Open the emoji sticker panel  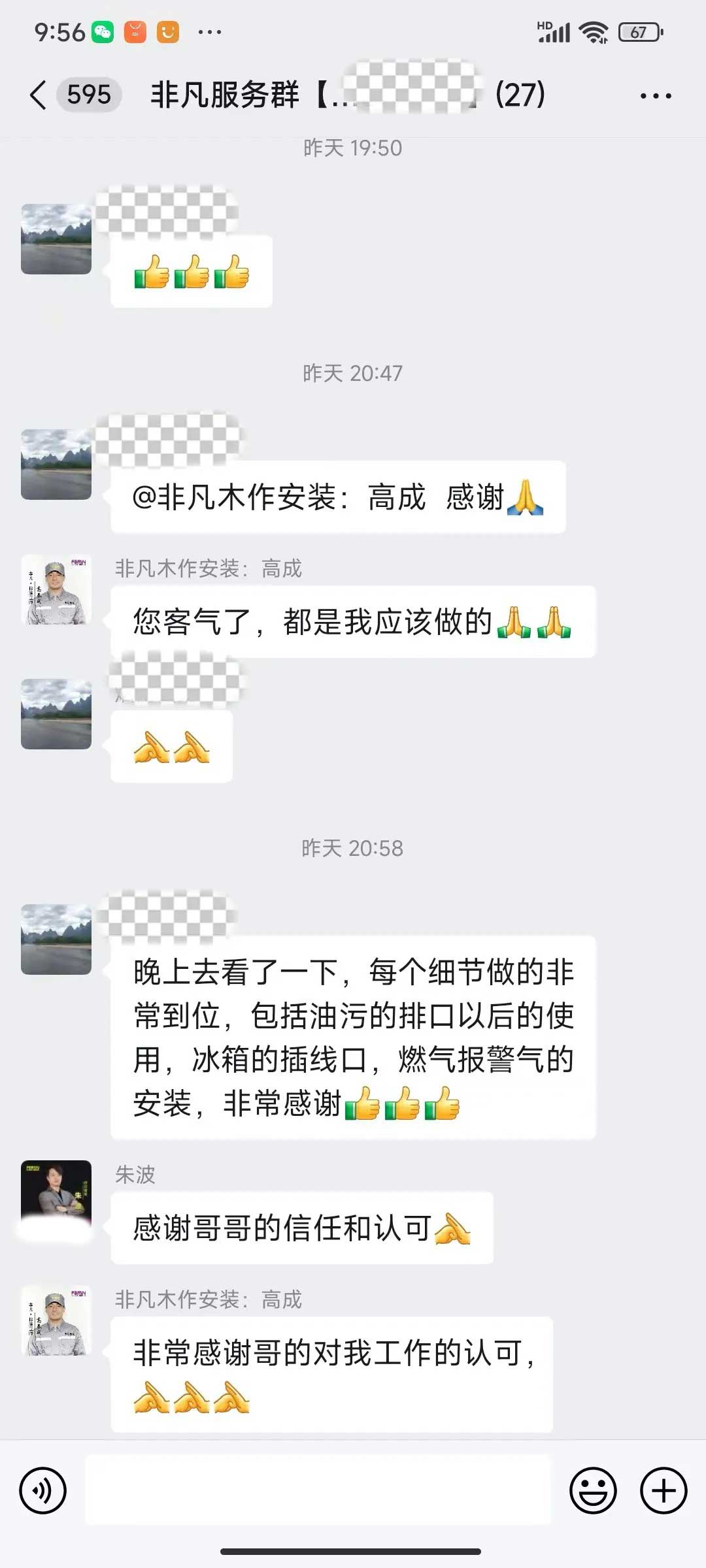[x=593, y=1490]
